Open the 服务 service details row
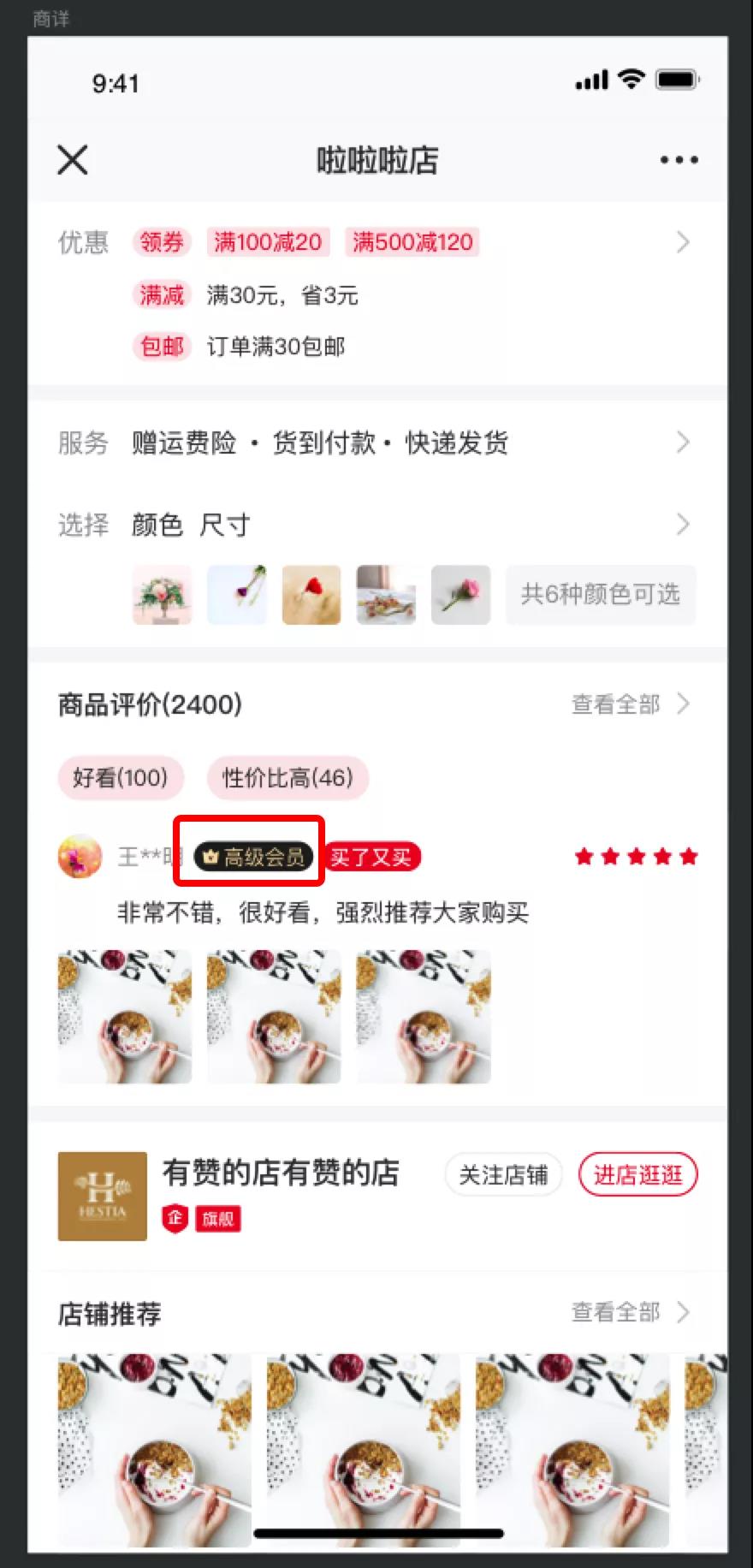753x1568 pixels. point(682,442)
